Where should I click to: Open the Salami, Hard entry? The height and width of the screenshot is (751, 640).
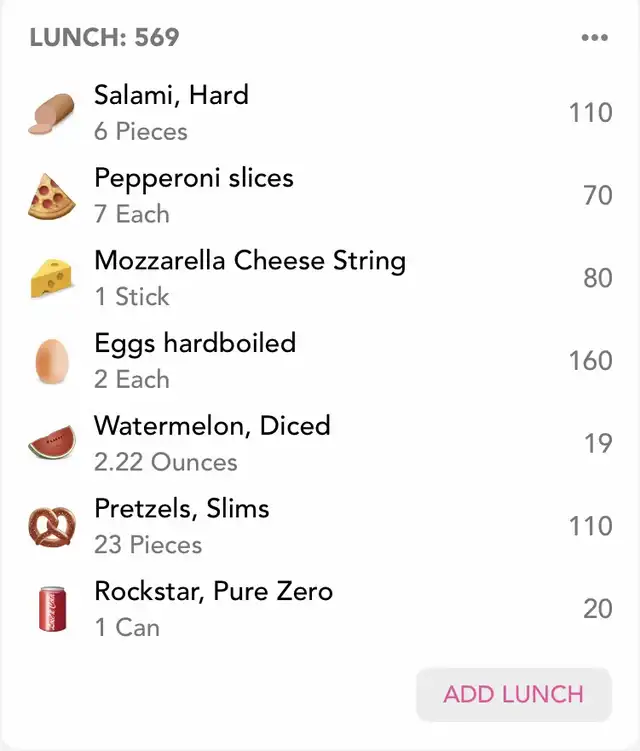tap(171, 96)
